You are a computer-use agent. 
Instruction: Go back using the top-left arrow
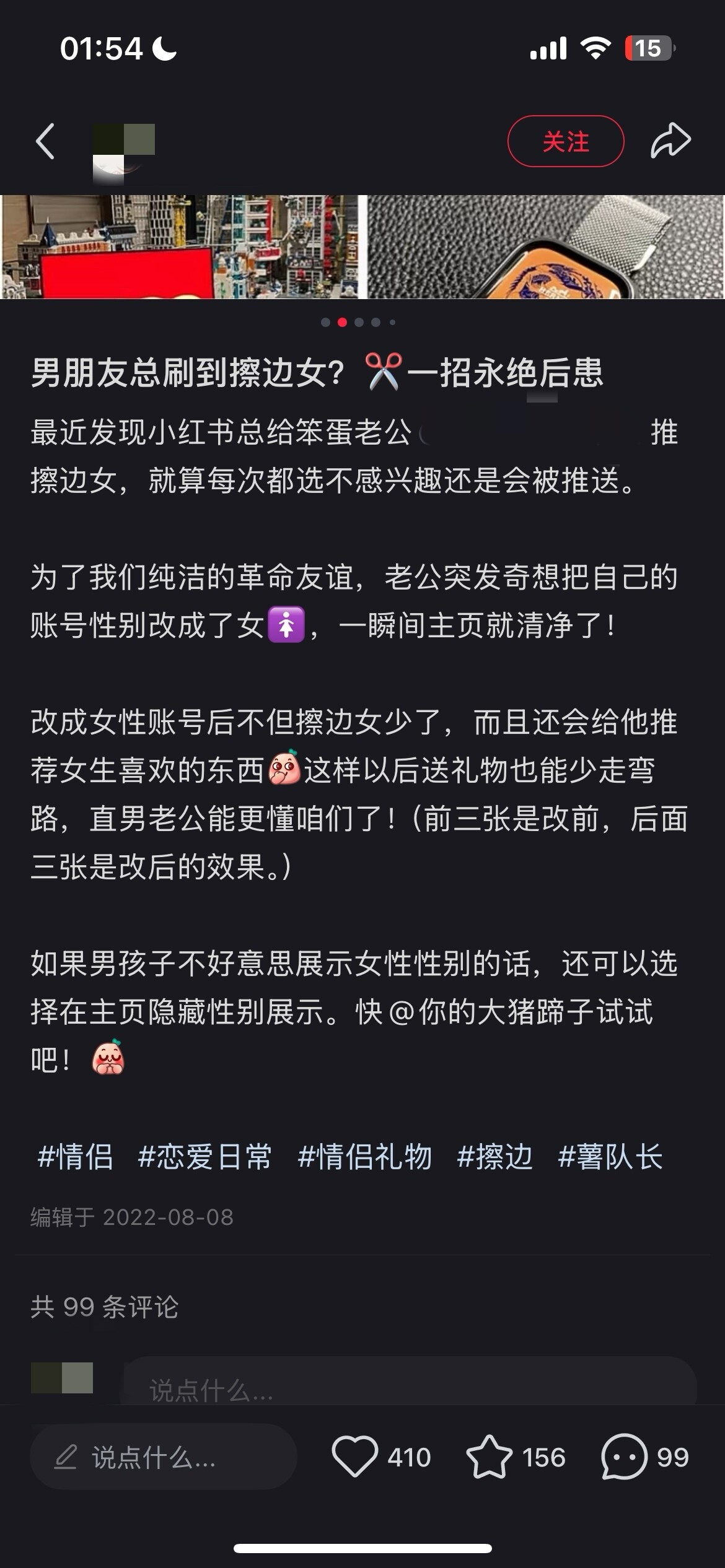[45, 141]
